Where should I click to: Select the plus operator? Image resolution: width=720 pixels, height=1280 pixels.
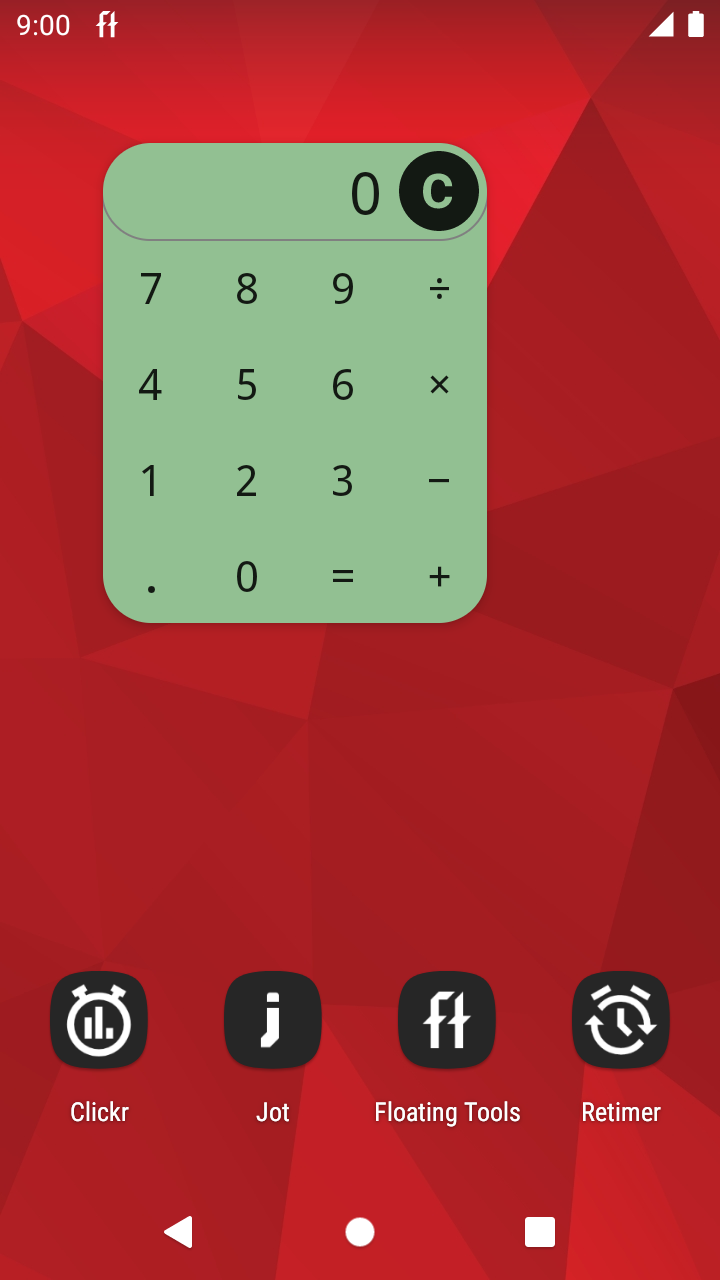(439, 577)
